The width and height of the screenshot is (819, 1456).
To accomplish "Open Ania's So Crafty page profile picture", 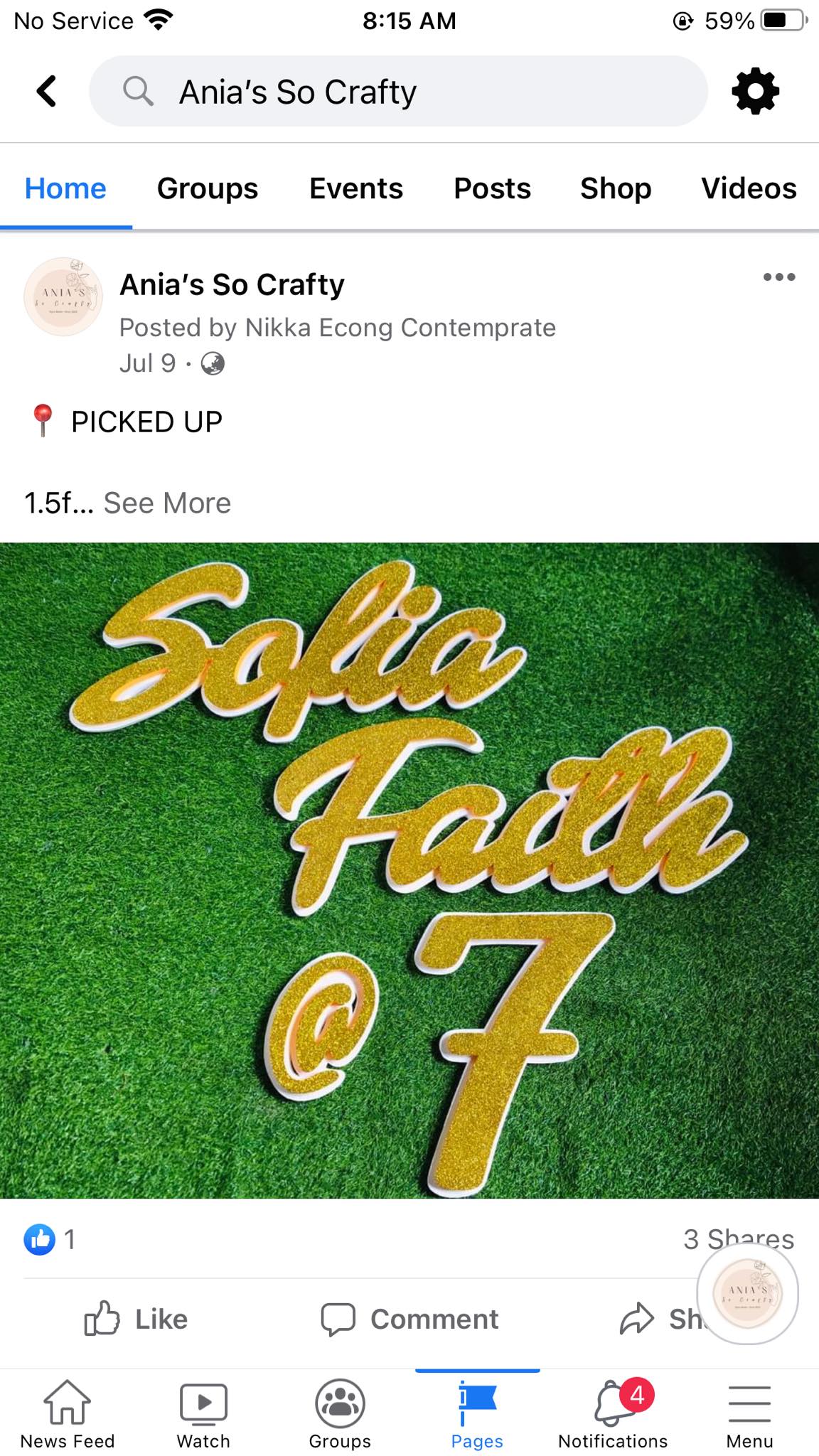I will tap(63, 296).
